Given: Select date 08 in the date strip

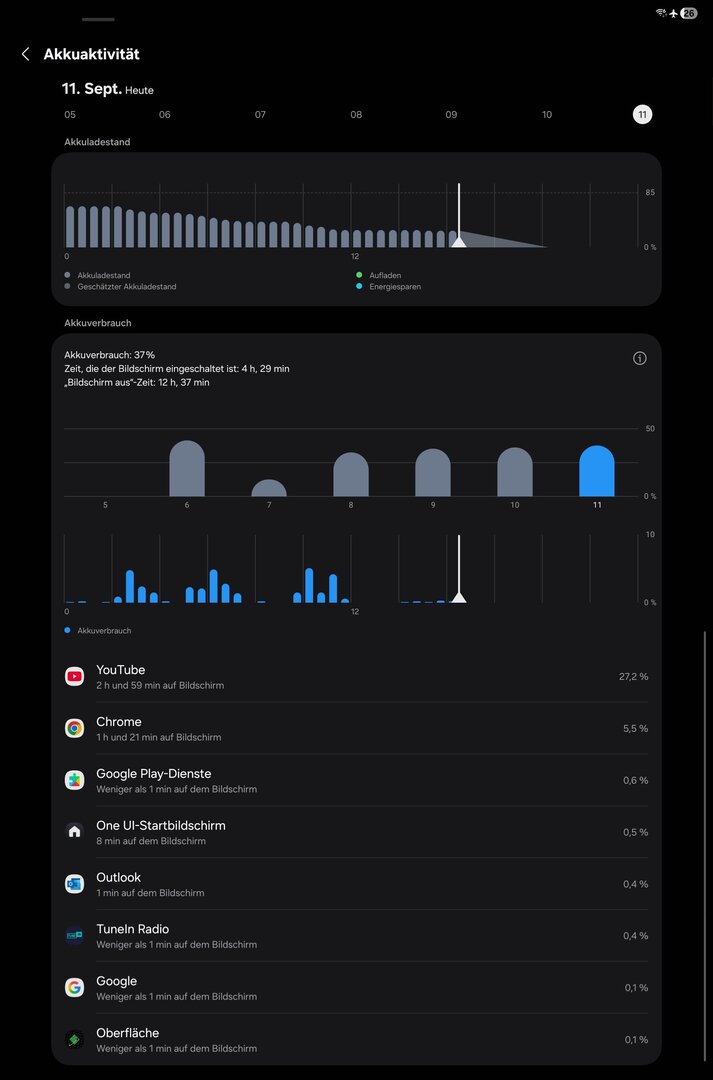Looking at the screenshot, I should click(356, 114).
